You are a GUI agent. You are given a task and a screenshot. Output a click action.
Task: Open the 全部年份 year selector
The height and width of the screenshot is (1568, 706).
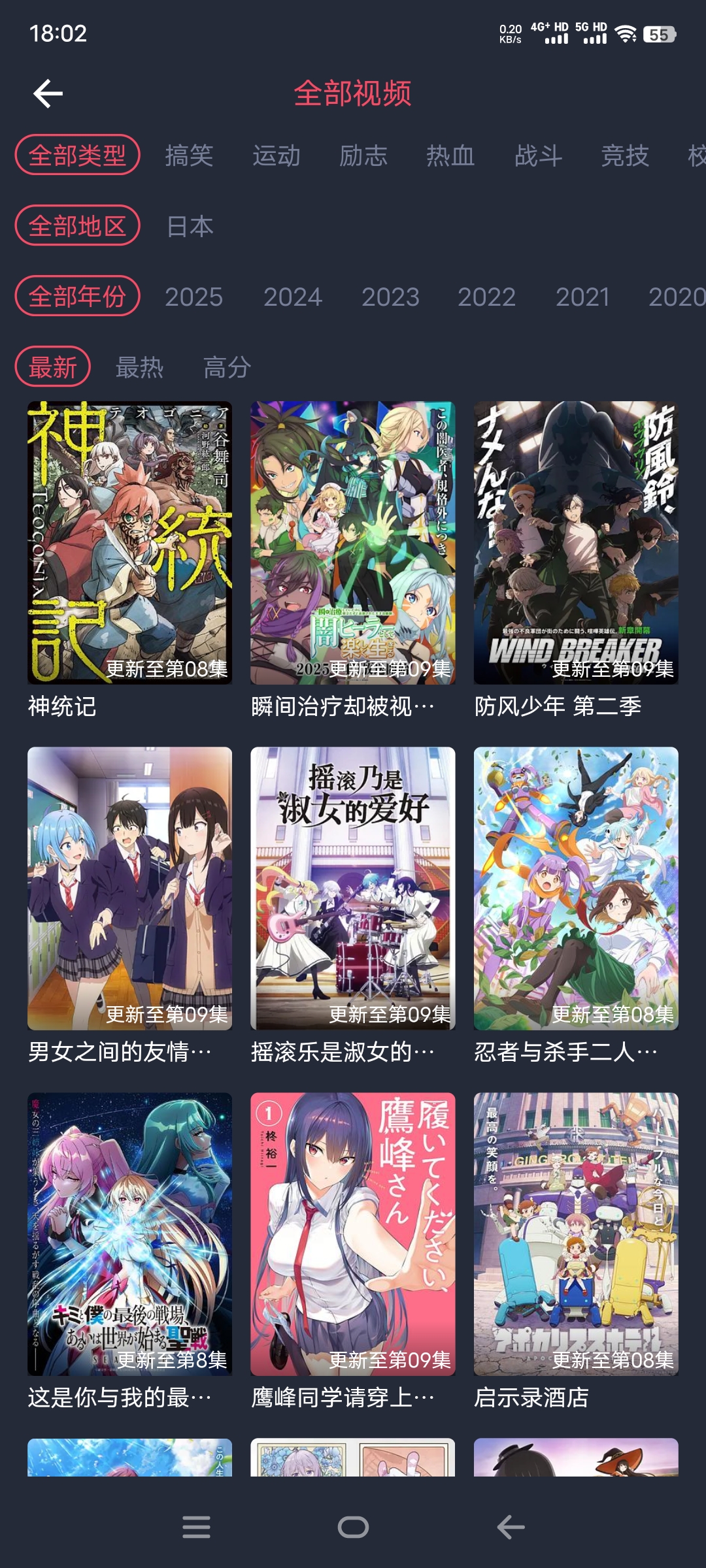click(78, 297)
